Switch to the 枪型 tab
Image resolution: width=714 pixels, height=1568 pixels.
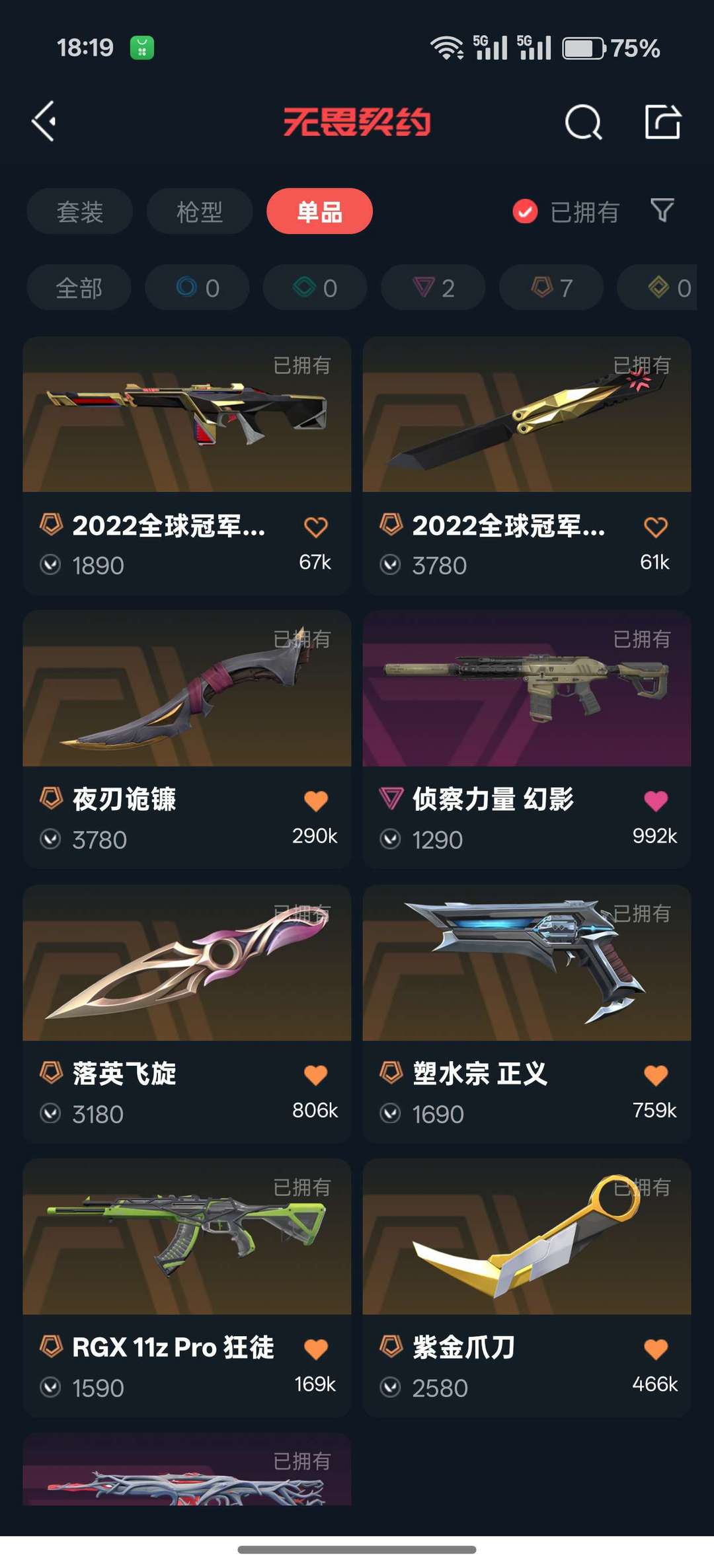tap(200, 211)
